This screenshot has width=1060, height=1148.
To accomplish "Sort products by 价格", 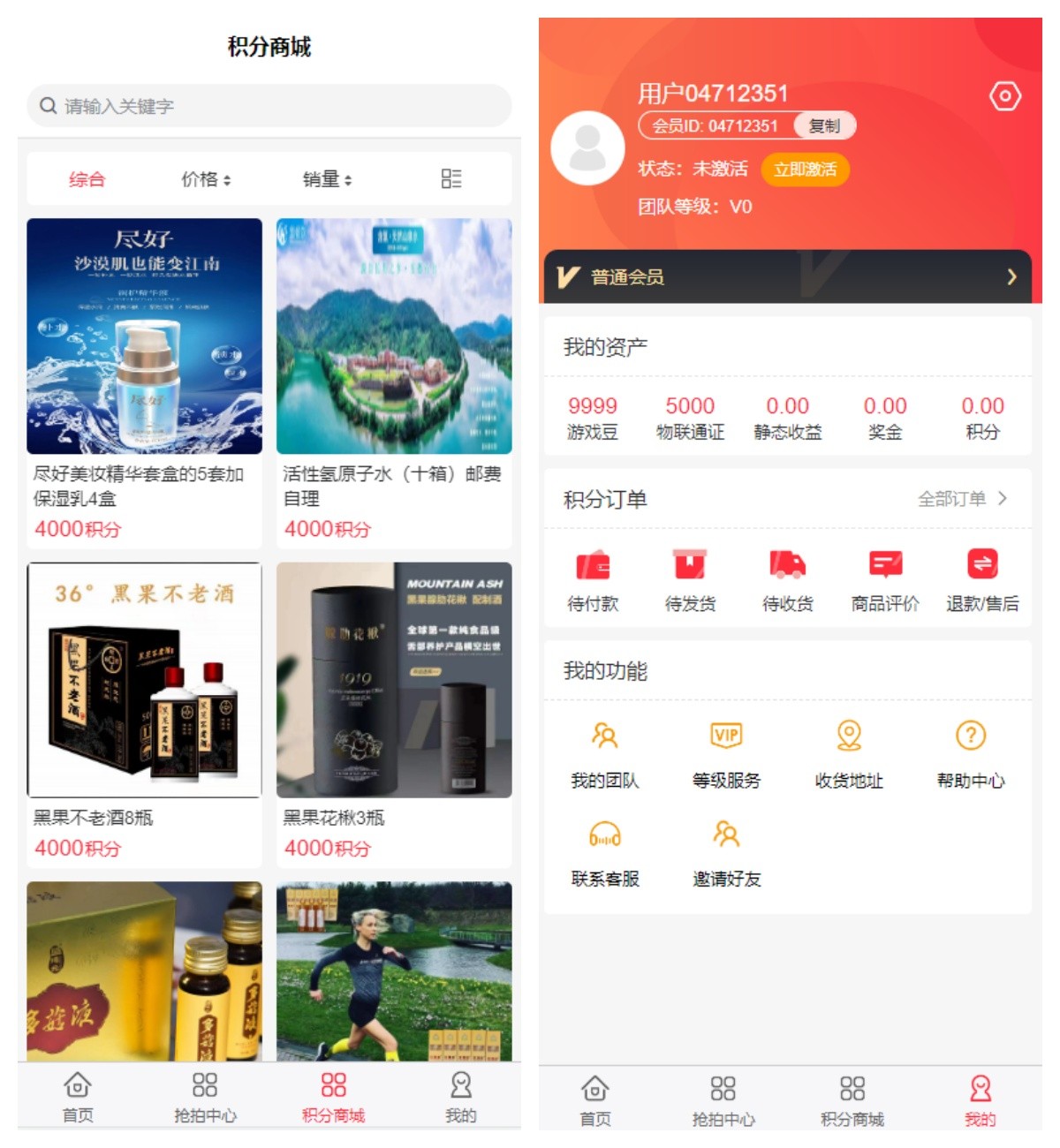I will coord(206,179).
